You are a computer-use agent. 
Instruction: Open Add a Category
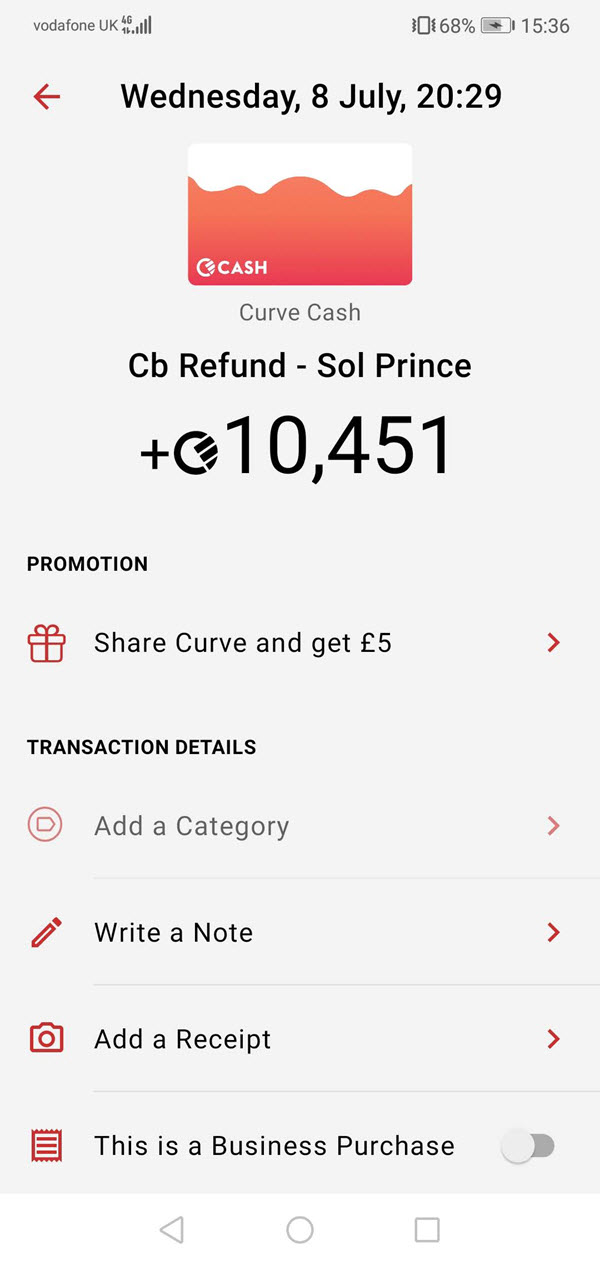coord(300,826)
